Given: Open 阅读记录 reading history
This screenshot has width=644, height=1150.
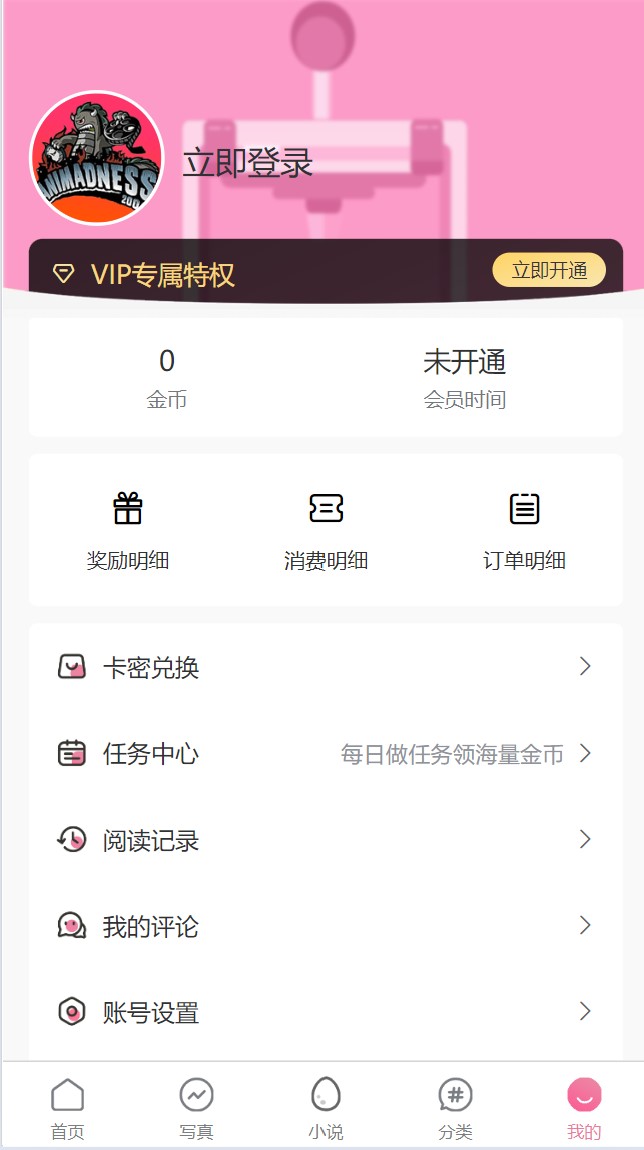Looking at the screenshot, I should [x=326, y=839].
